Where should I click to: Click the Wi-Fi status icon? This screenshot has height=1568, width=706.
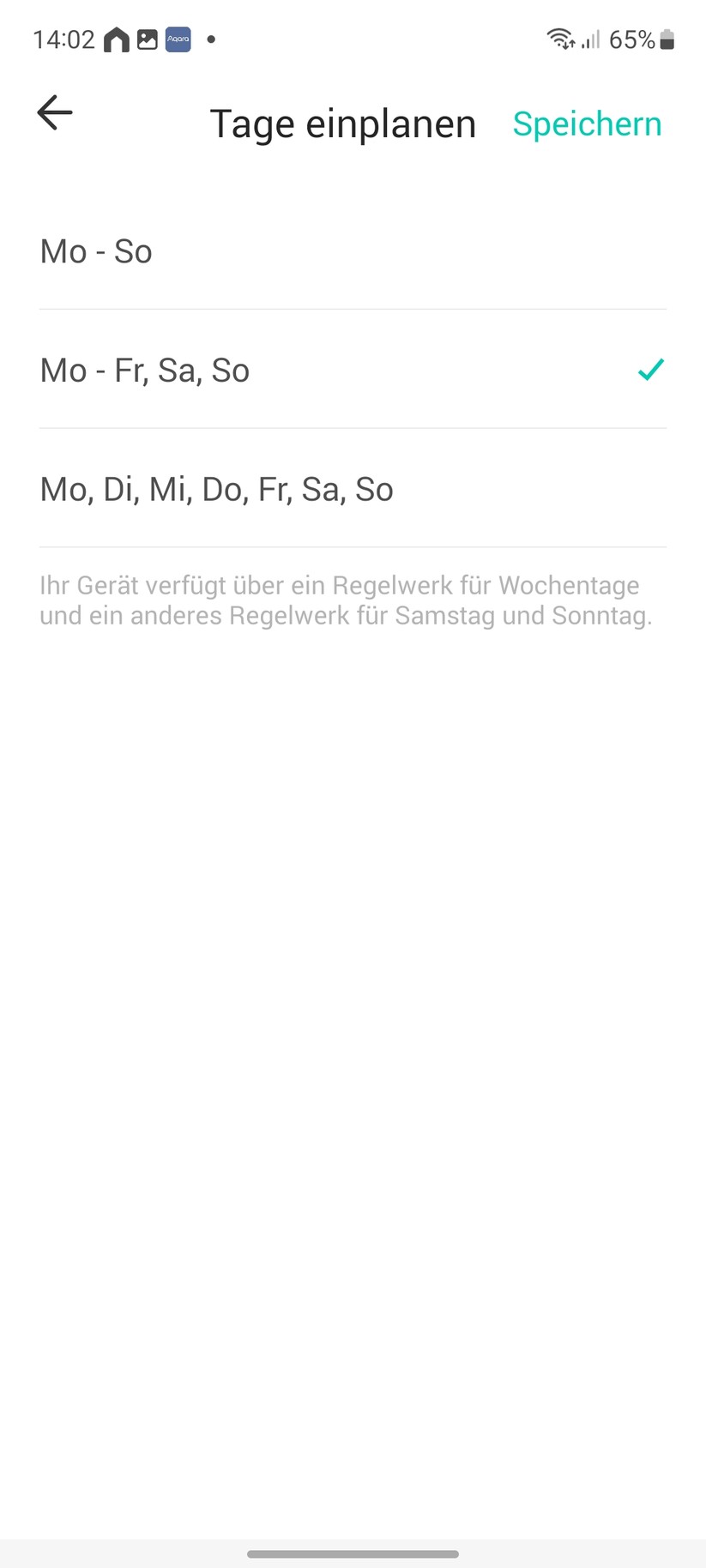559,39
